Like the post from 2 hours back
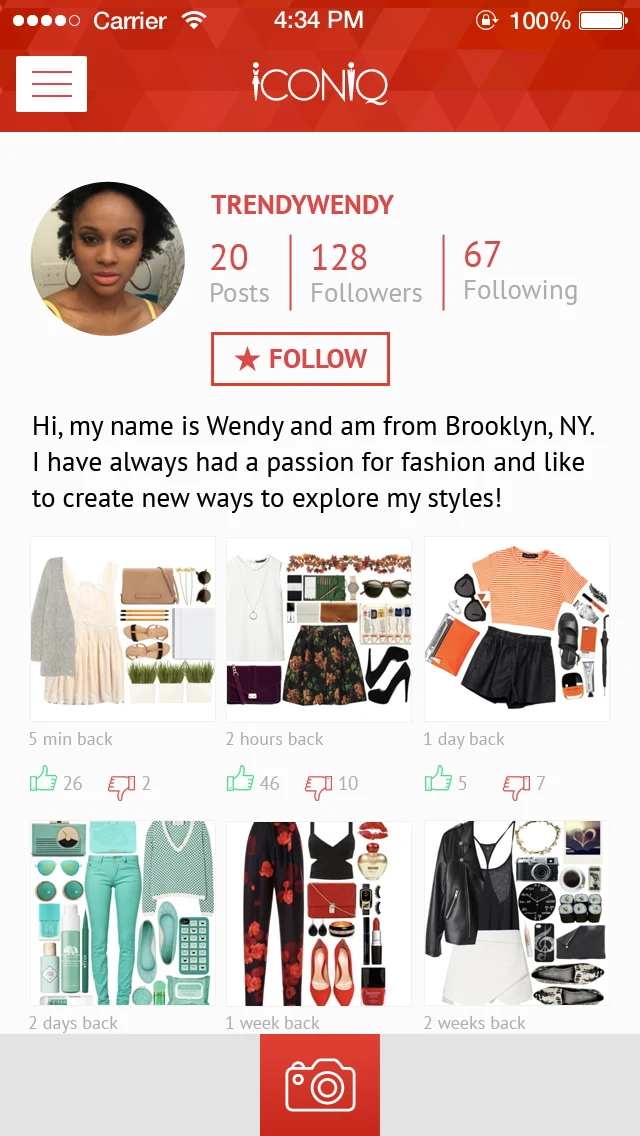This screenshot has height=1136, width=640. (x=241, y=780)
